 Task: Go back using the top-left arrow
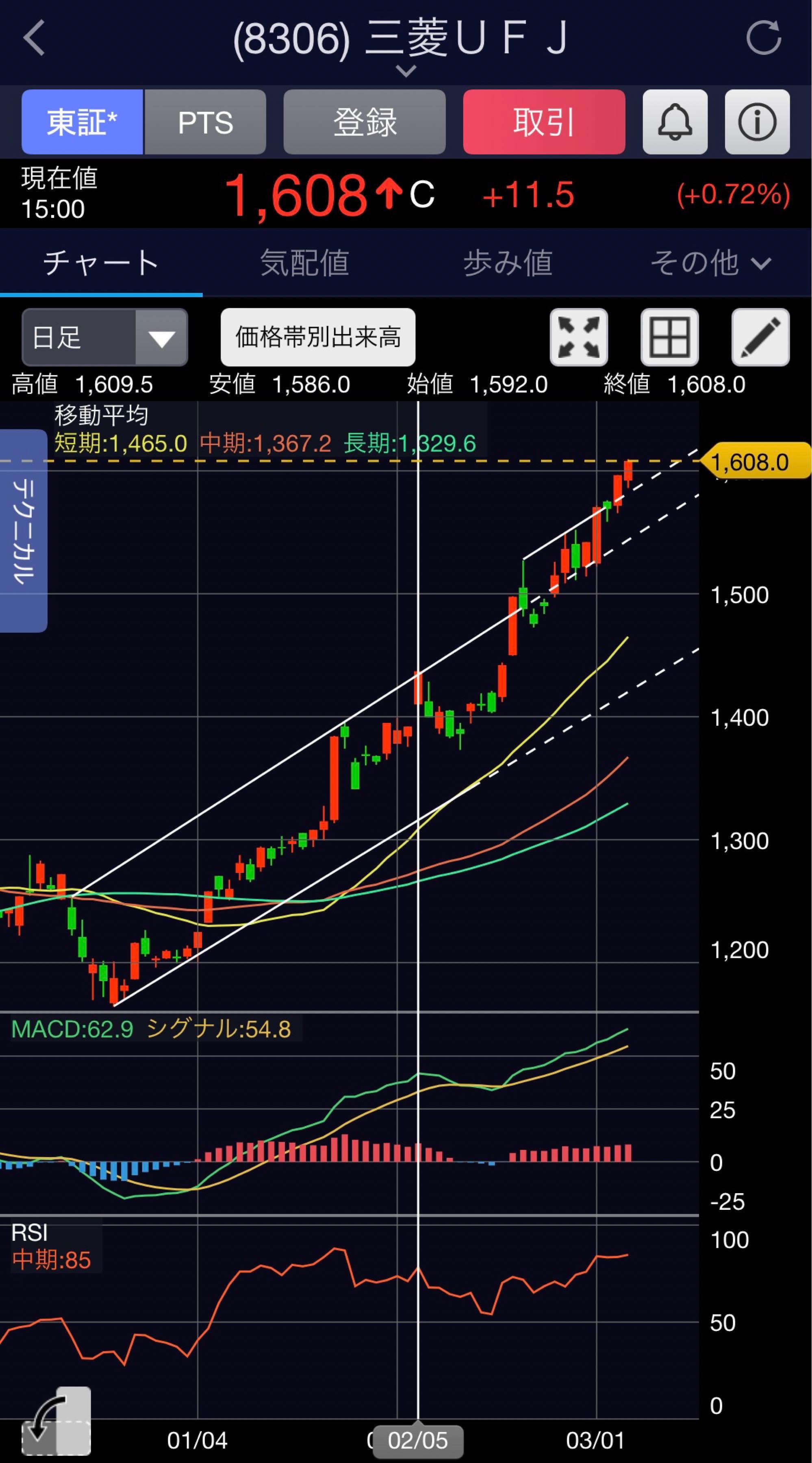pyautogui.click(x=34, y=38)
